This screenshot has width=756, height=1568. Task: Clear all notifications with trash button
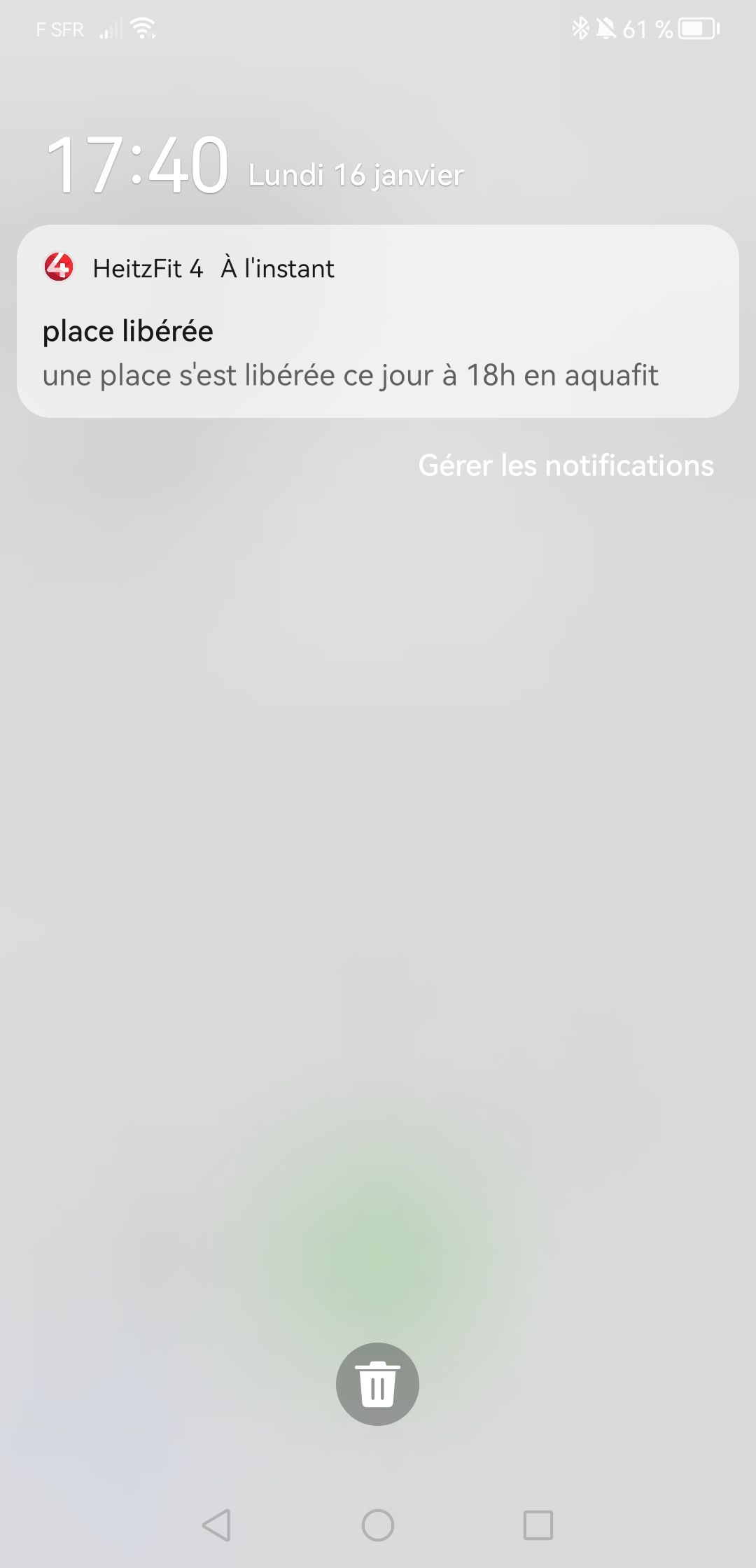tap(377, 1384)
